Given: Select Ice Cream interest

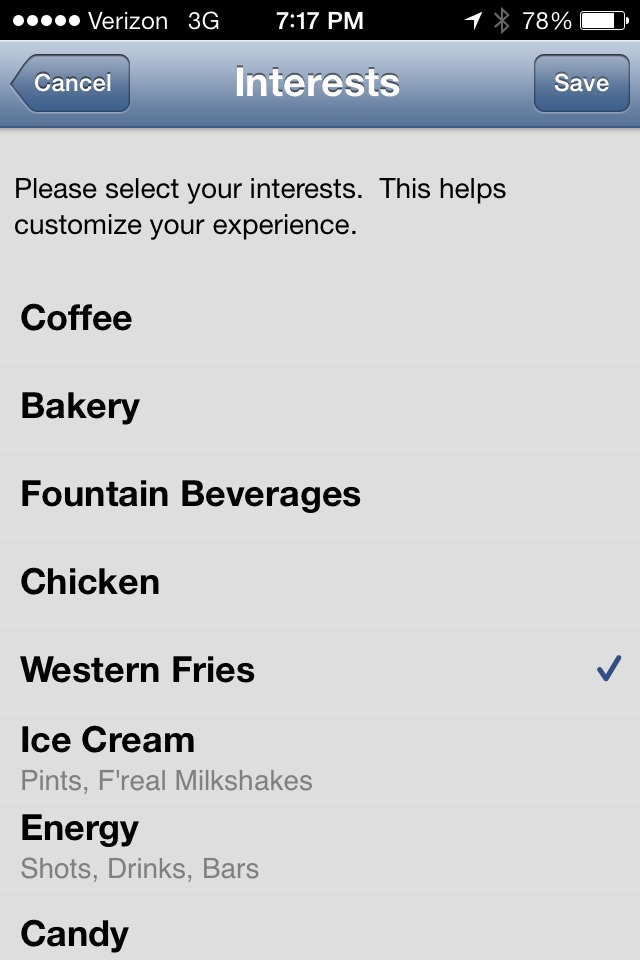Looking at the screenshot, I should (x=320, y=757).
